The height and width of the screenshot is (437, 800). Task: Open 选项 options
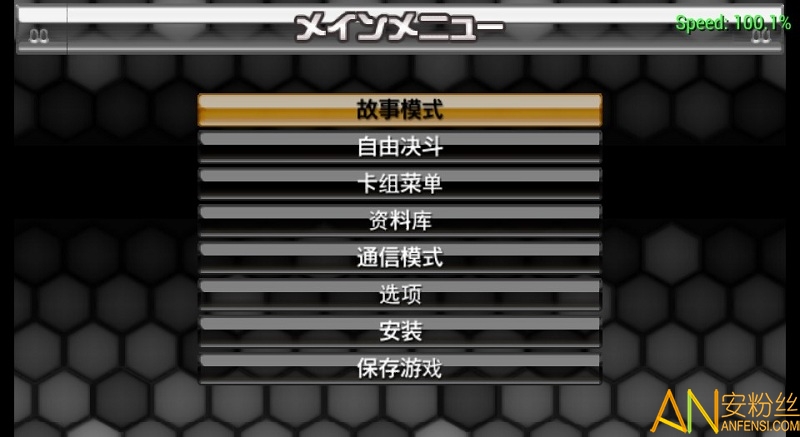400,294
